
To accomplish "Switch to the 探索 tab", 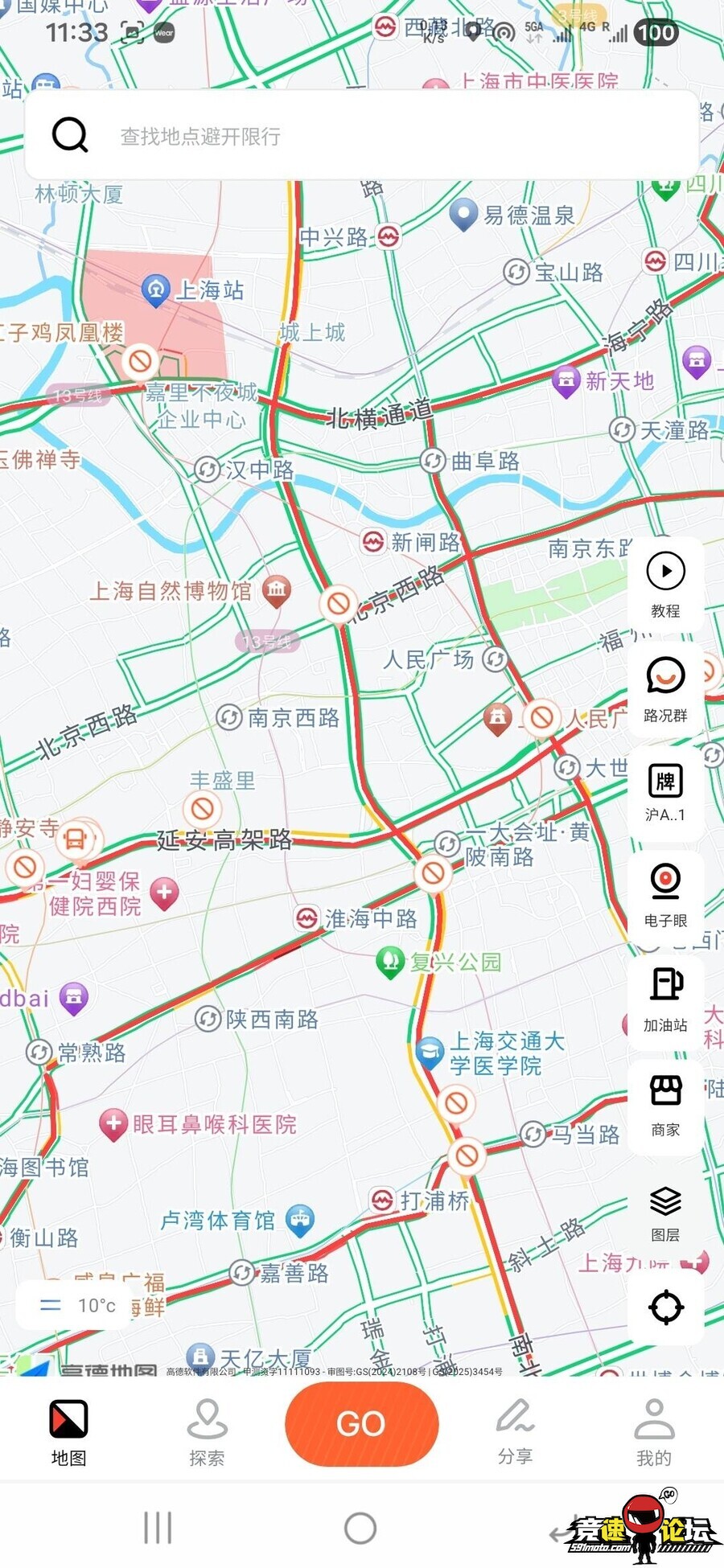I will (207, 1433).
